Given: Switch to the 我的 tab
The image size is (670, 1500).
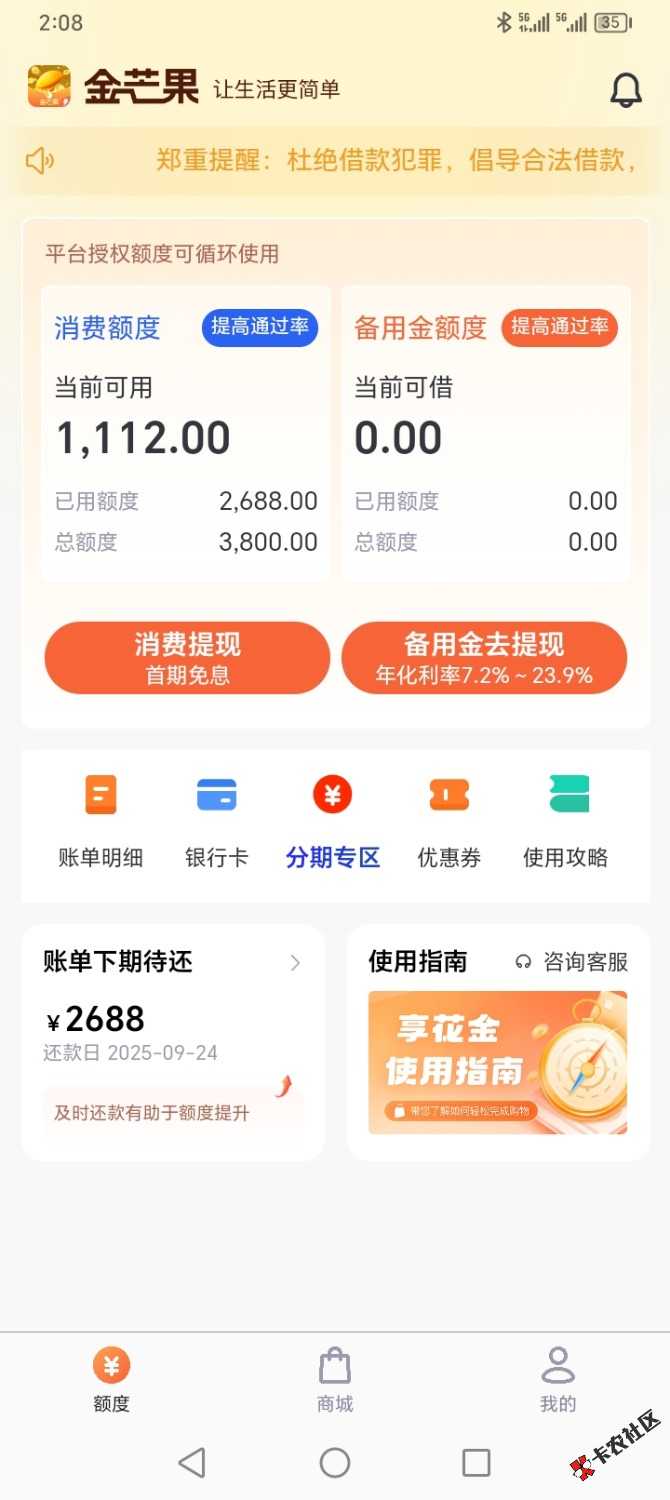Looking at the screenshot, I should [x=558, y=1380].
